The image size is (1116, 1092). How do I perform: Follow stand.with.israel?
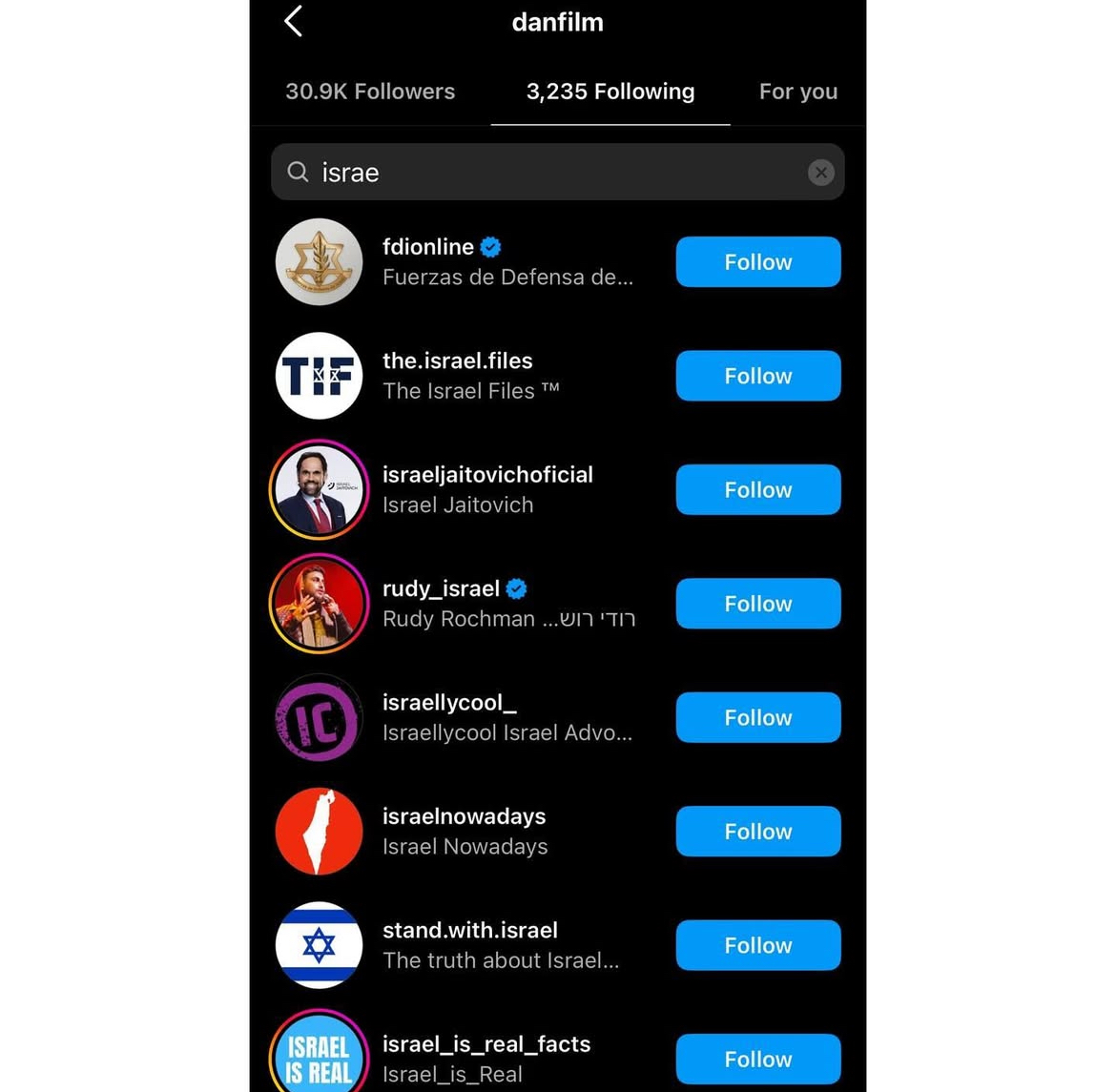click(757, 945)
